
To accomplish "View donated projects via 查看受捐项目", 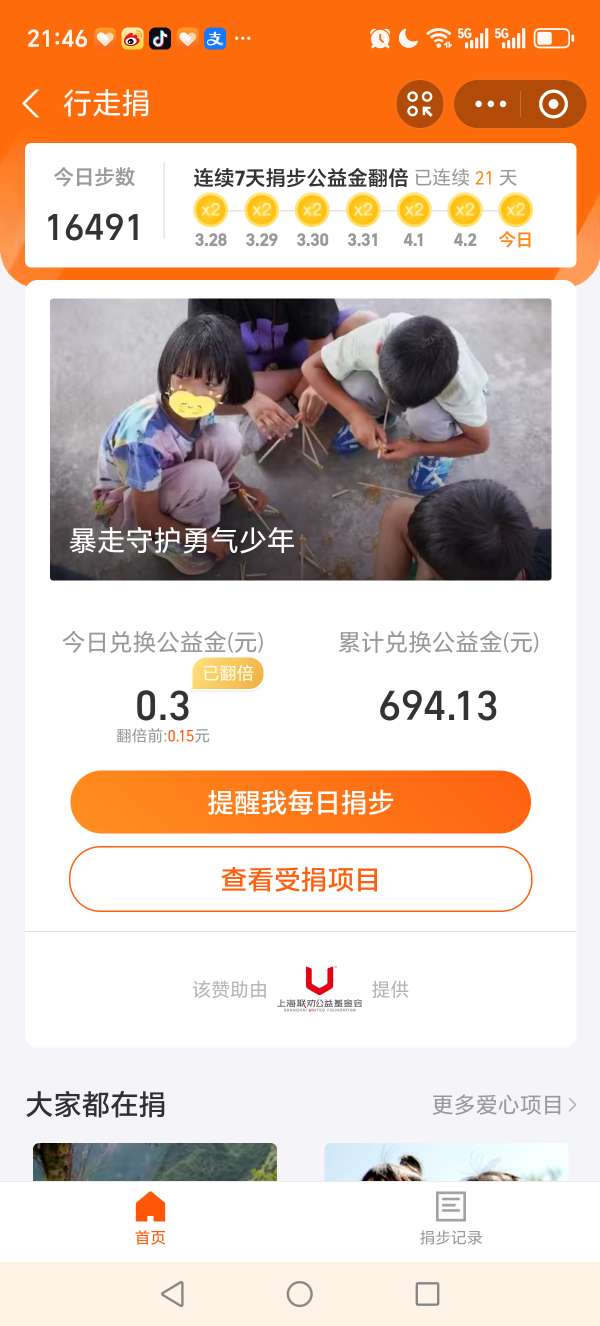I will (x=300, y=879).
